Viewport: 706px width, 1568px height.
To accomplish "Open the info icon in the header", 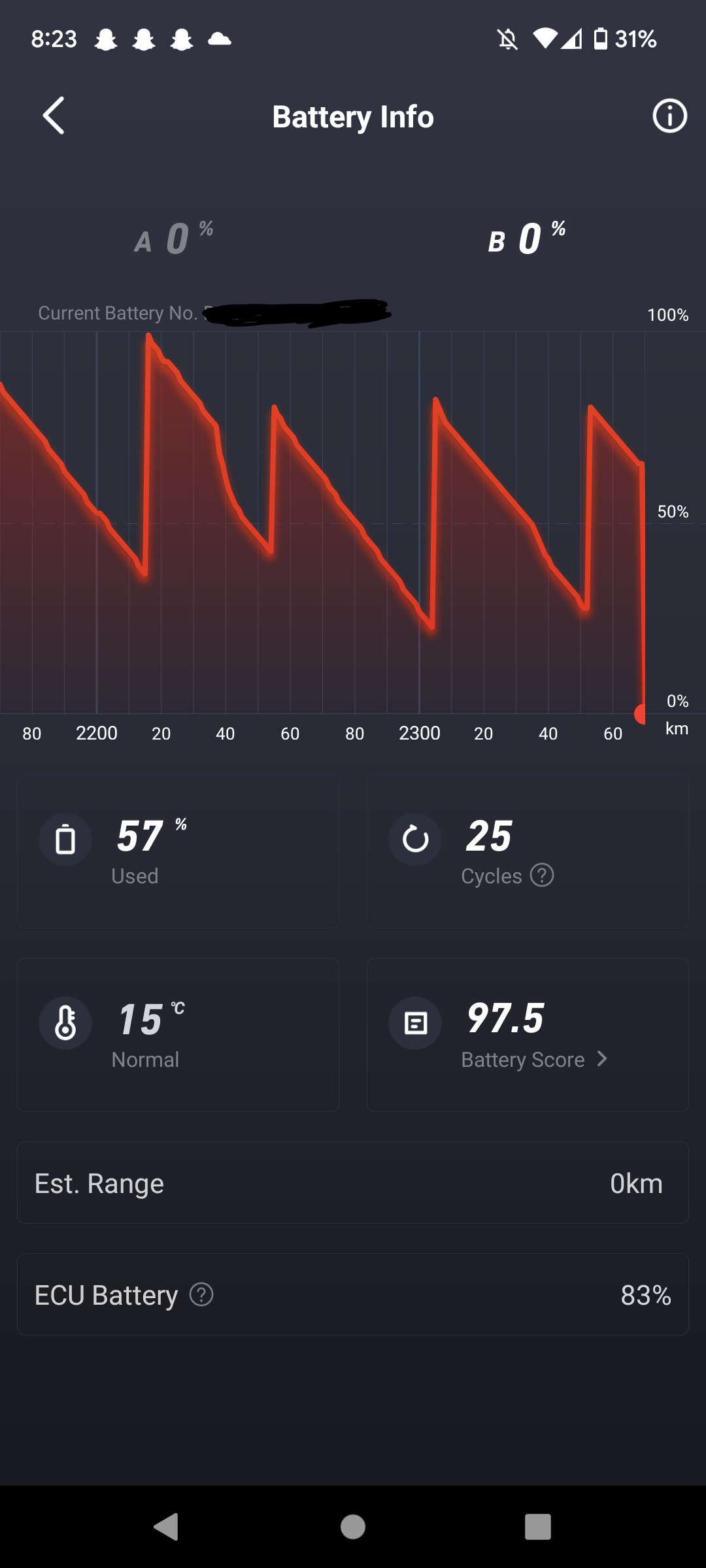I will [x=669, y=116].
